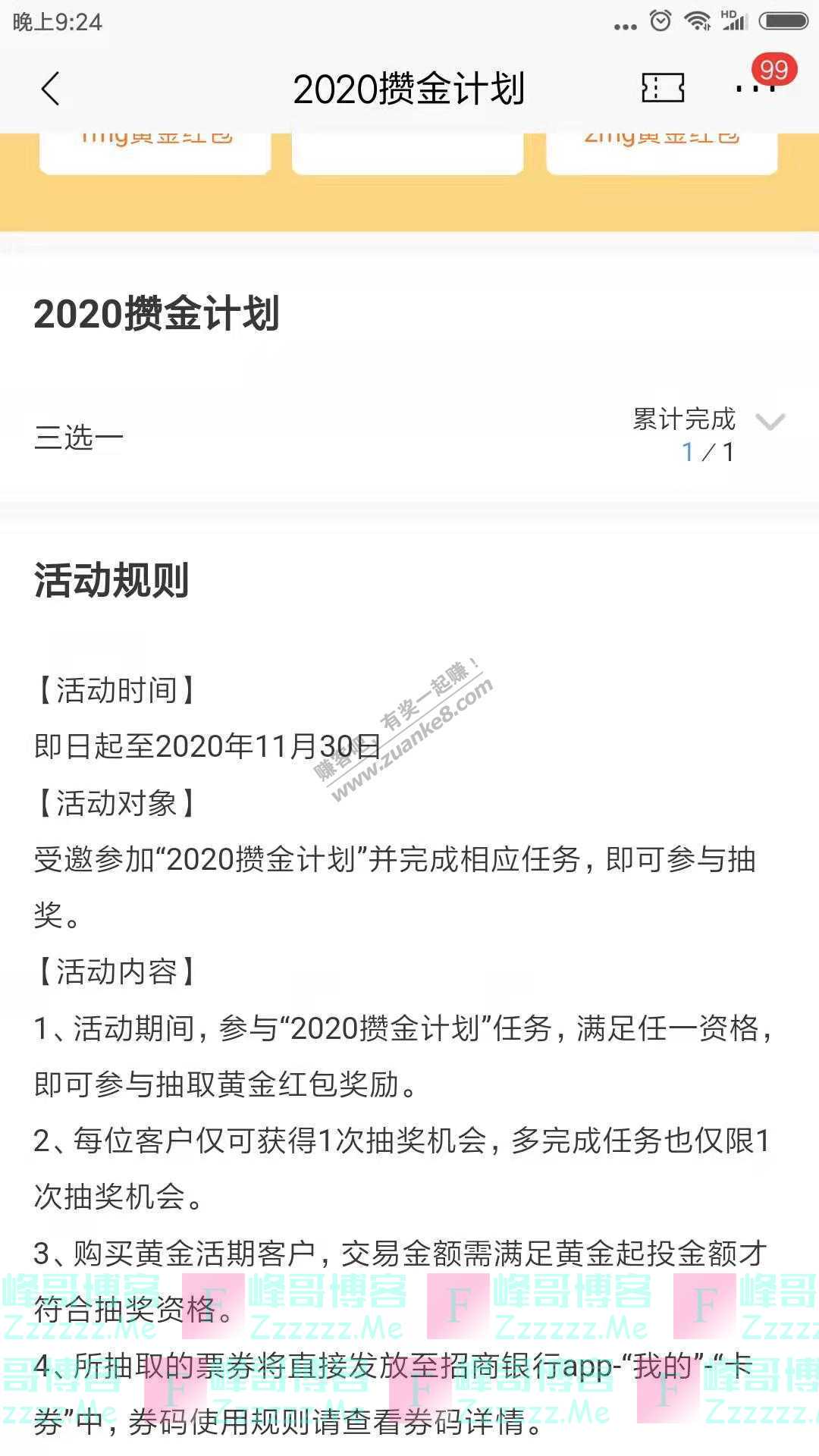The height and width of the screenshot is (1456, 819).
Task: Go back from 2020攒金计划 page
Action: pyautogui.click(x=50, y=89)
